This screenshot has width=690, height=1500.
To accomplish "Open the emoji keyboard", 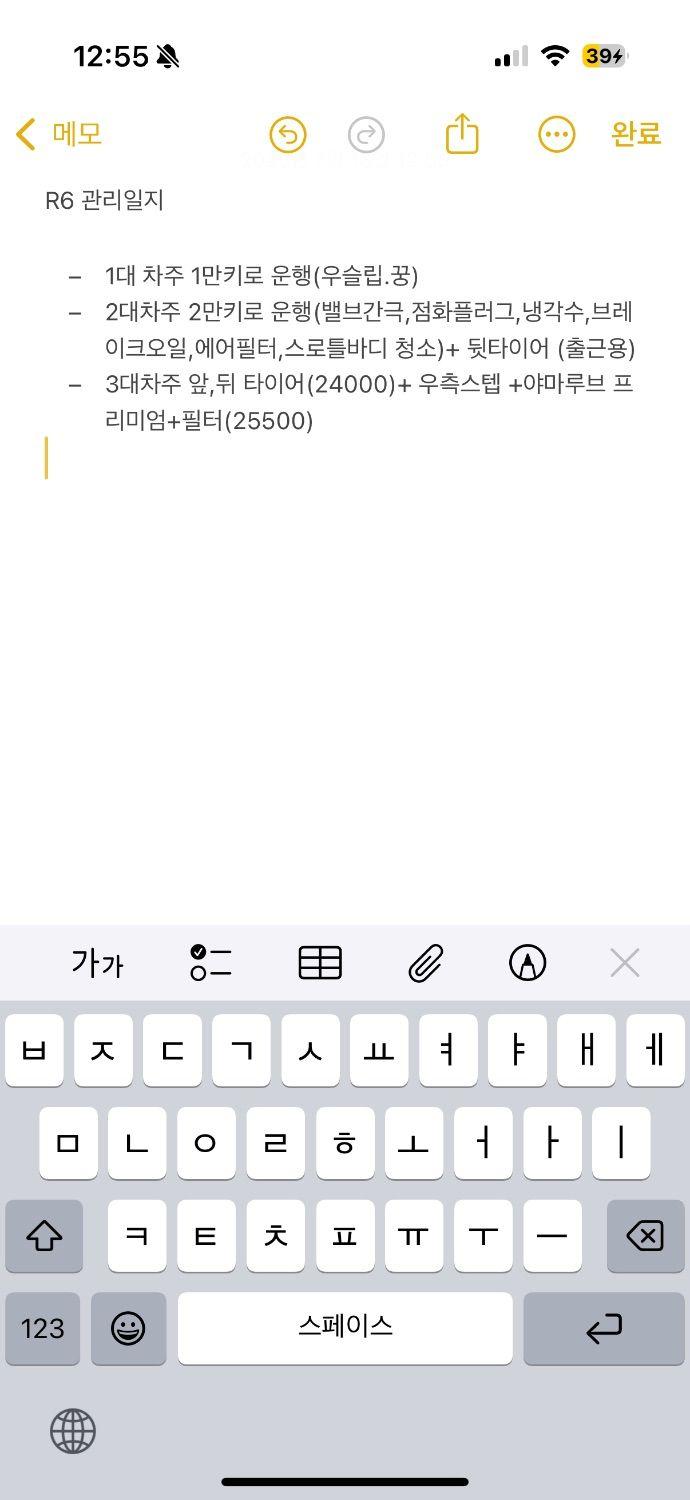I will (128, 1329).
